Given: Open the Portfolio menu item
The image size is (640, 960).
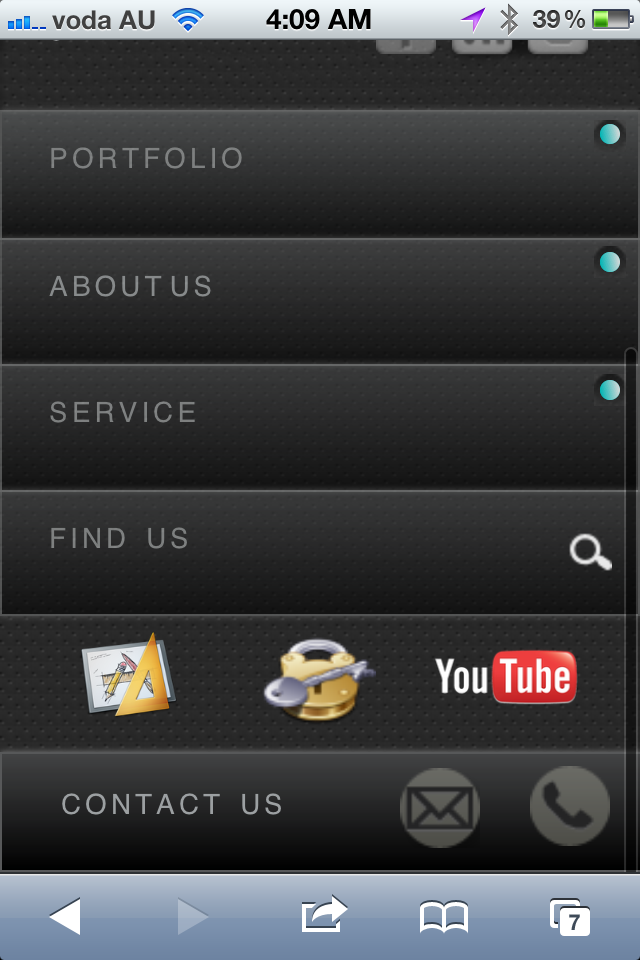Looking at the screenshot, I should 148,158.
